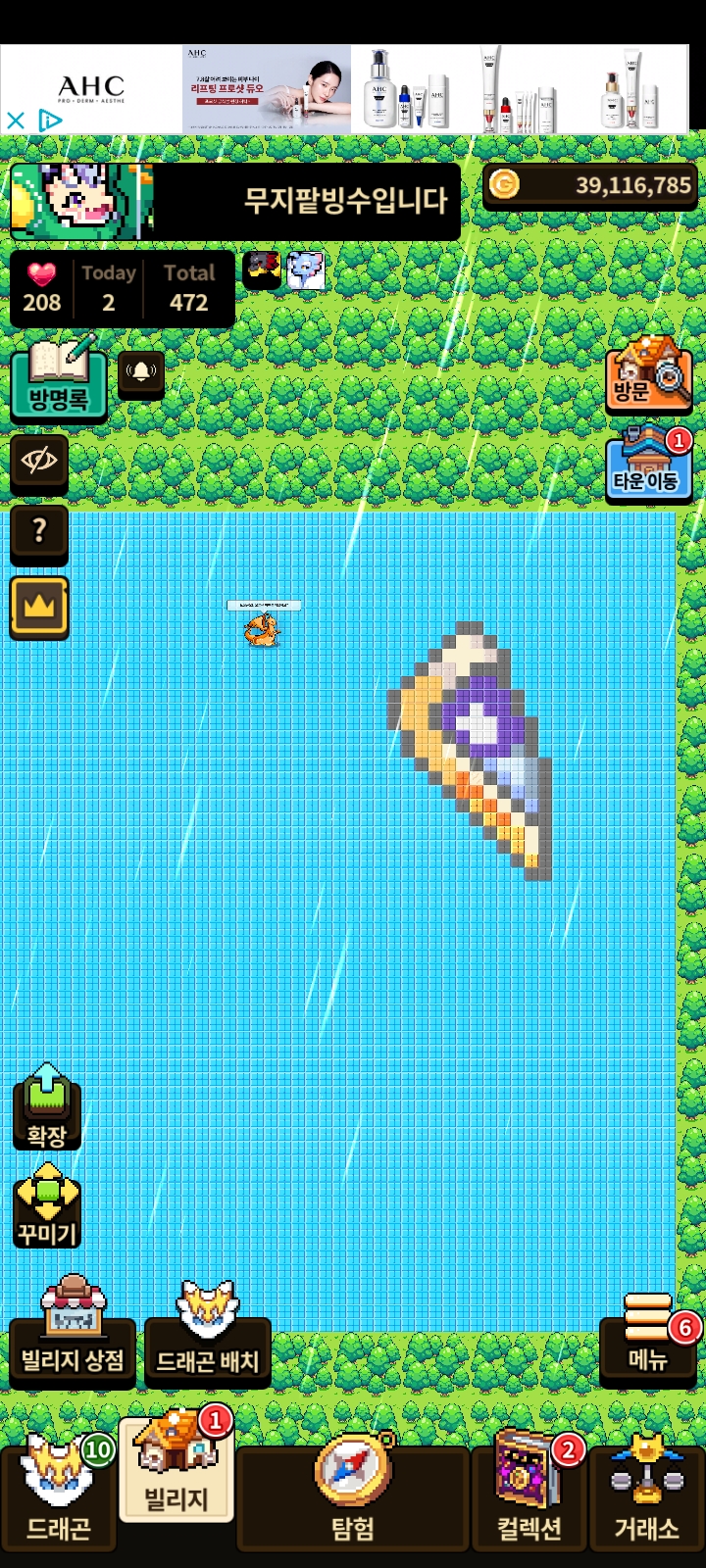The image size is (706, 1568).
Task: Expand the village with 확장
Action: pos(46,1106)
